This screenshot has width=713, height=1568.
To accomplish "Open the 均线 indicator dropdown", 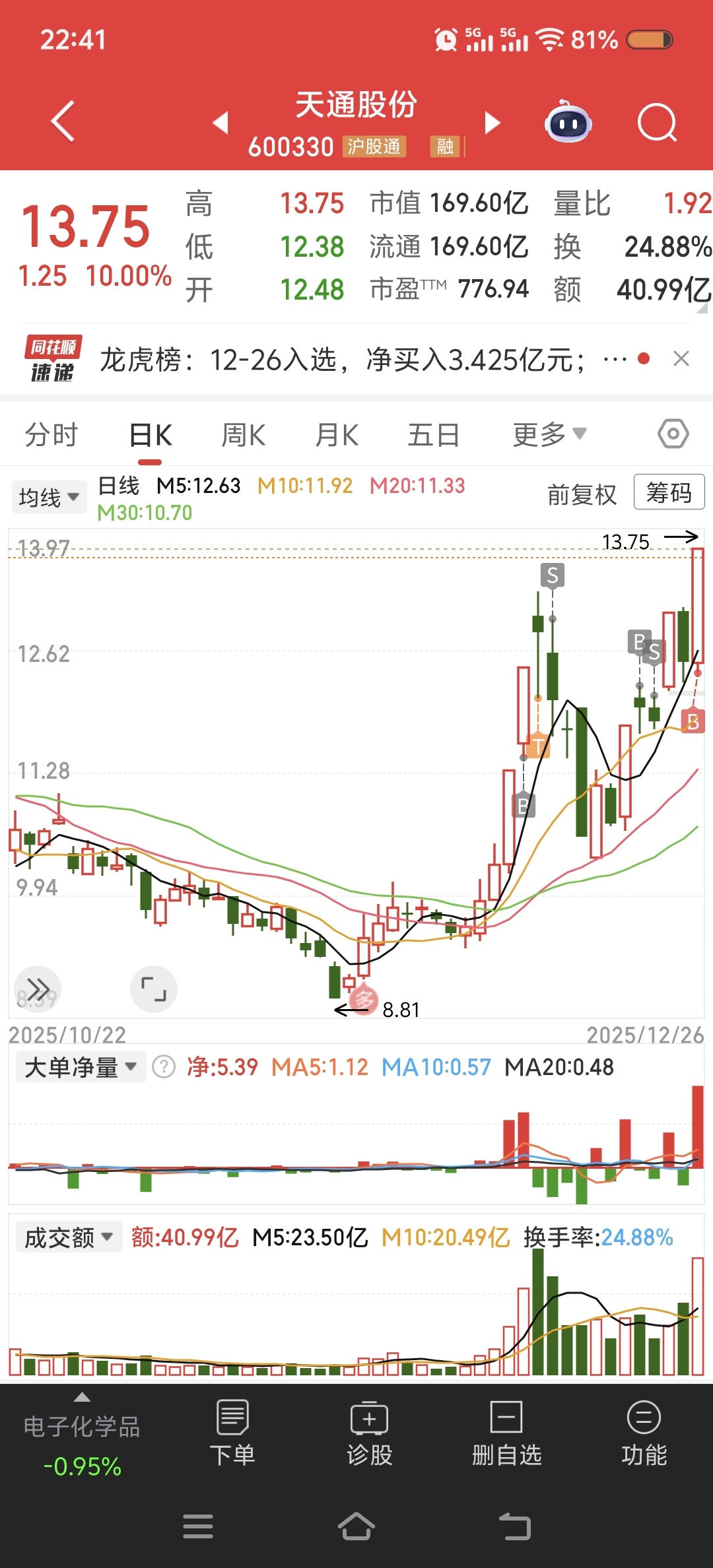I will tap(49, 497).
